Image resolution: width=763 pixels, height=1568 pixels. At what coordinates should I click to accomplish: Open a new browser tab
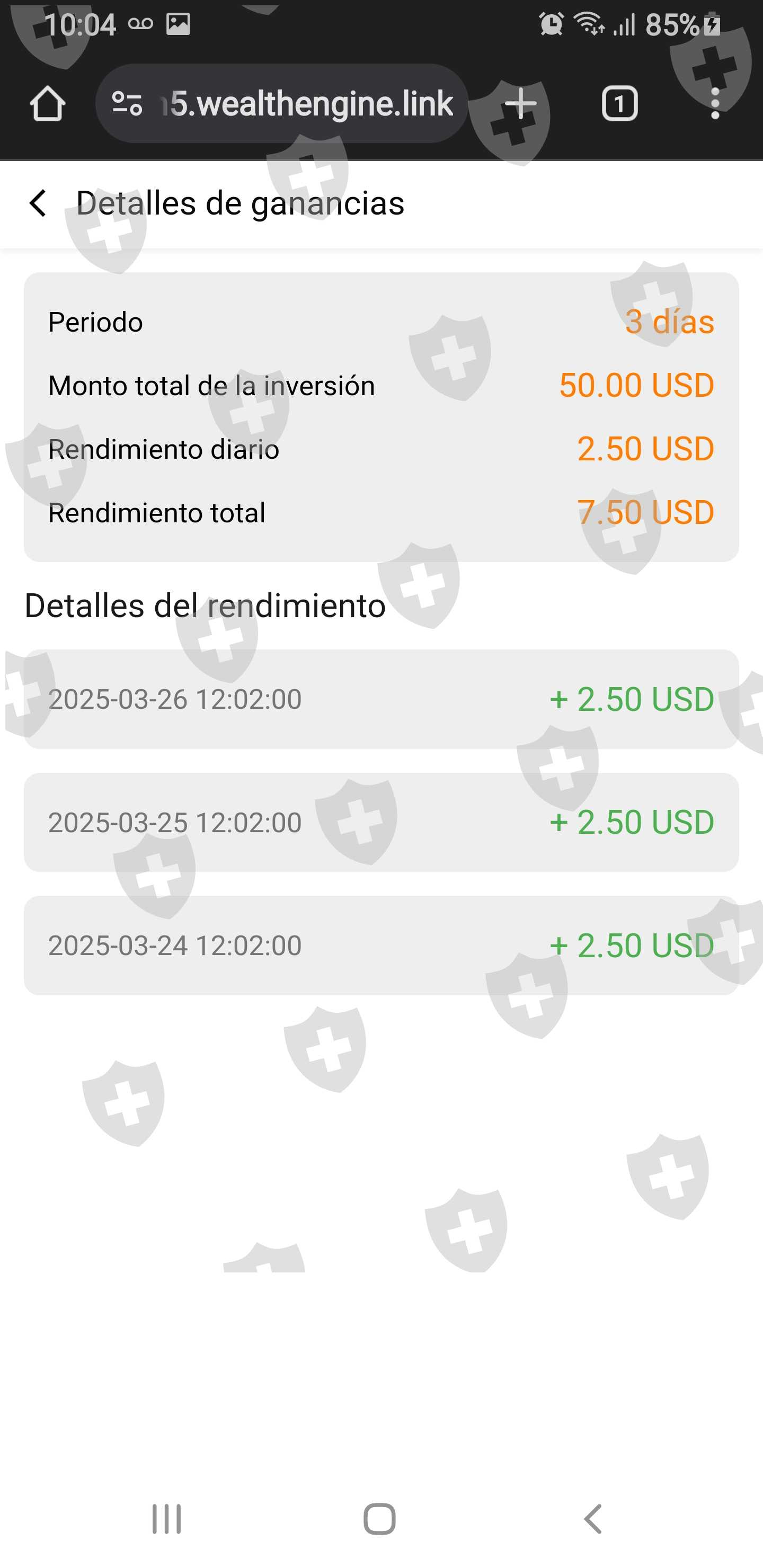click(x=521, y=104)
